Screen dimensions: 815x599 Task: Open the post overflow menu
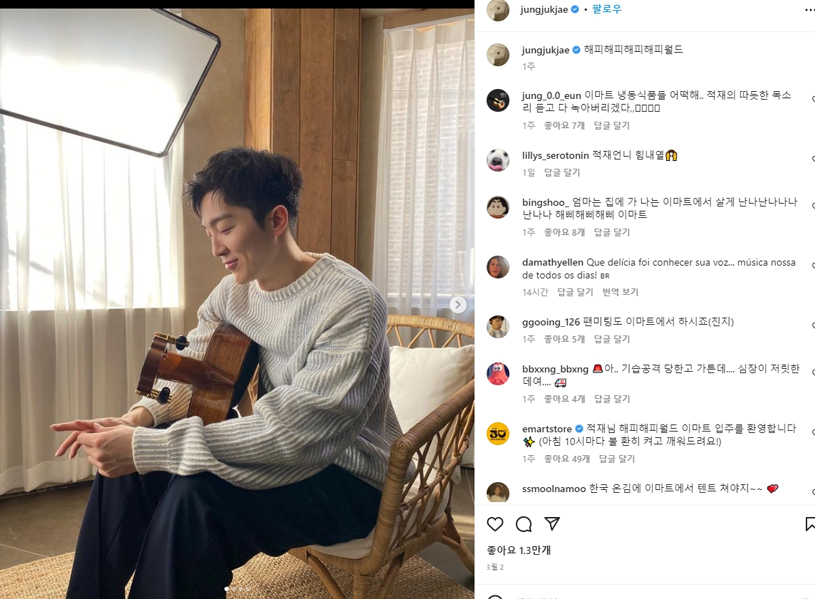click(x=809, y=10)
